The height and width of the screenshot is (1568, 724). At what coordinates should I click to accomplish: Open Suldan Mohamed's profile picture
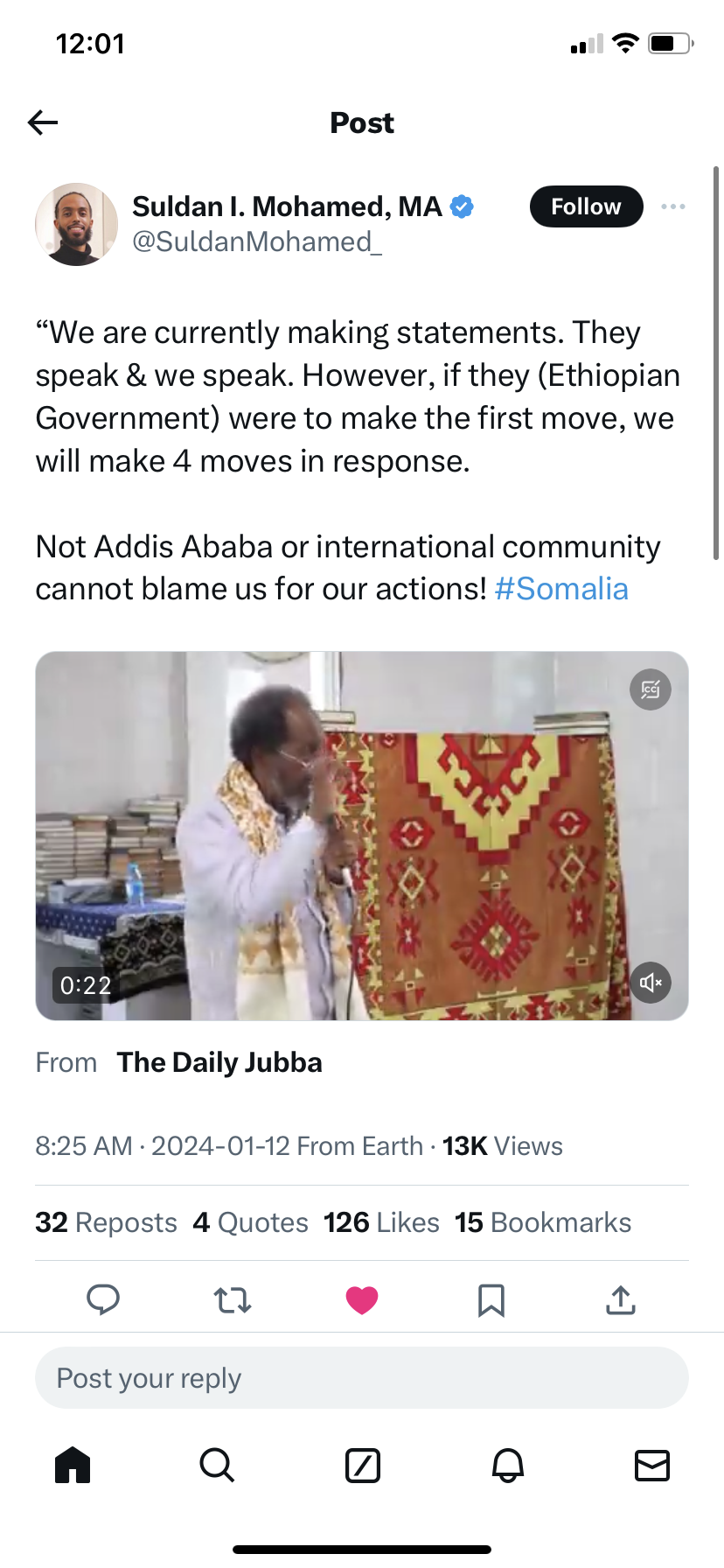coord(77,224)
